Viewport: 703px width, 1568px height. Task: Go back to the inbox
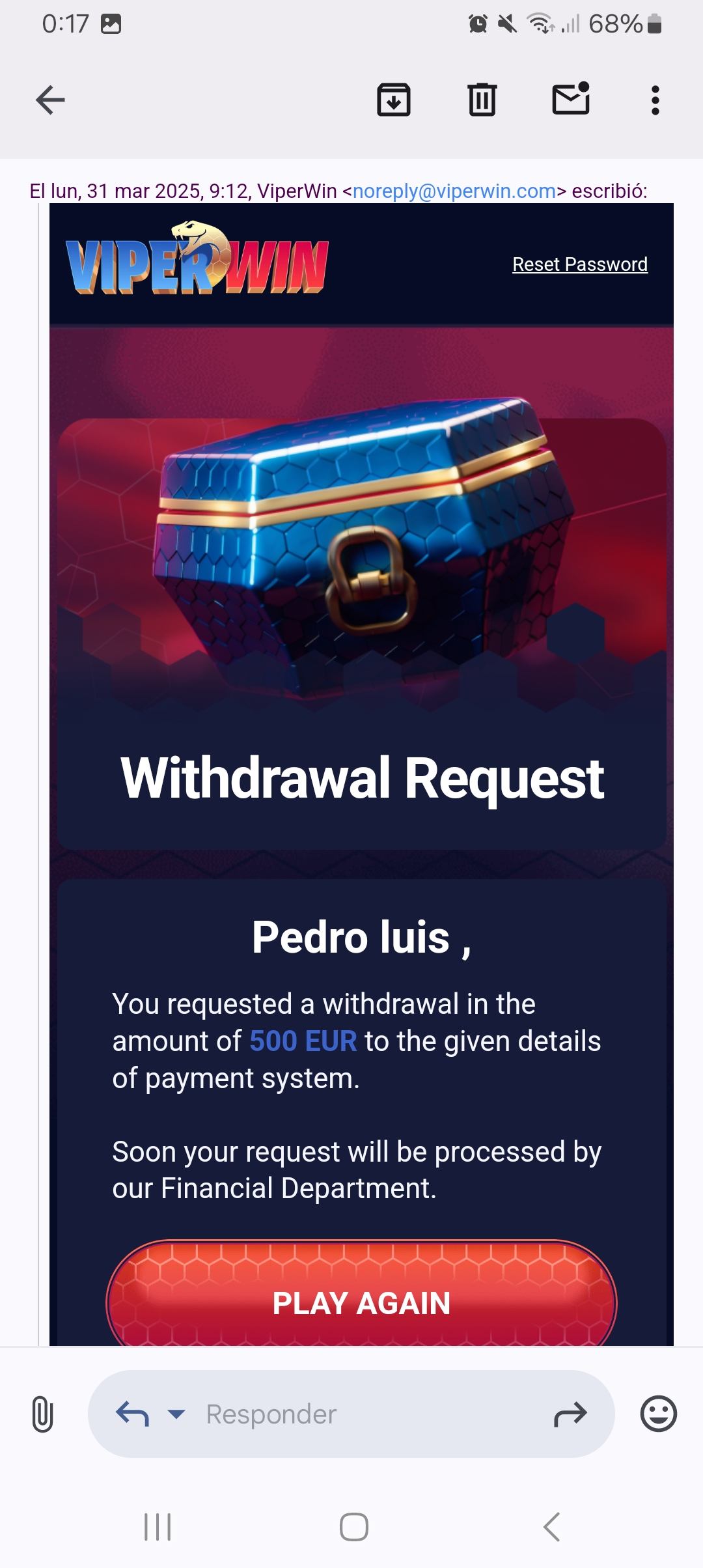(50, 100)
